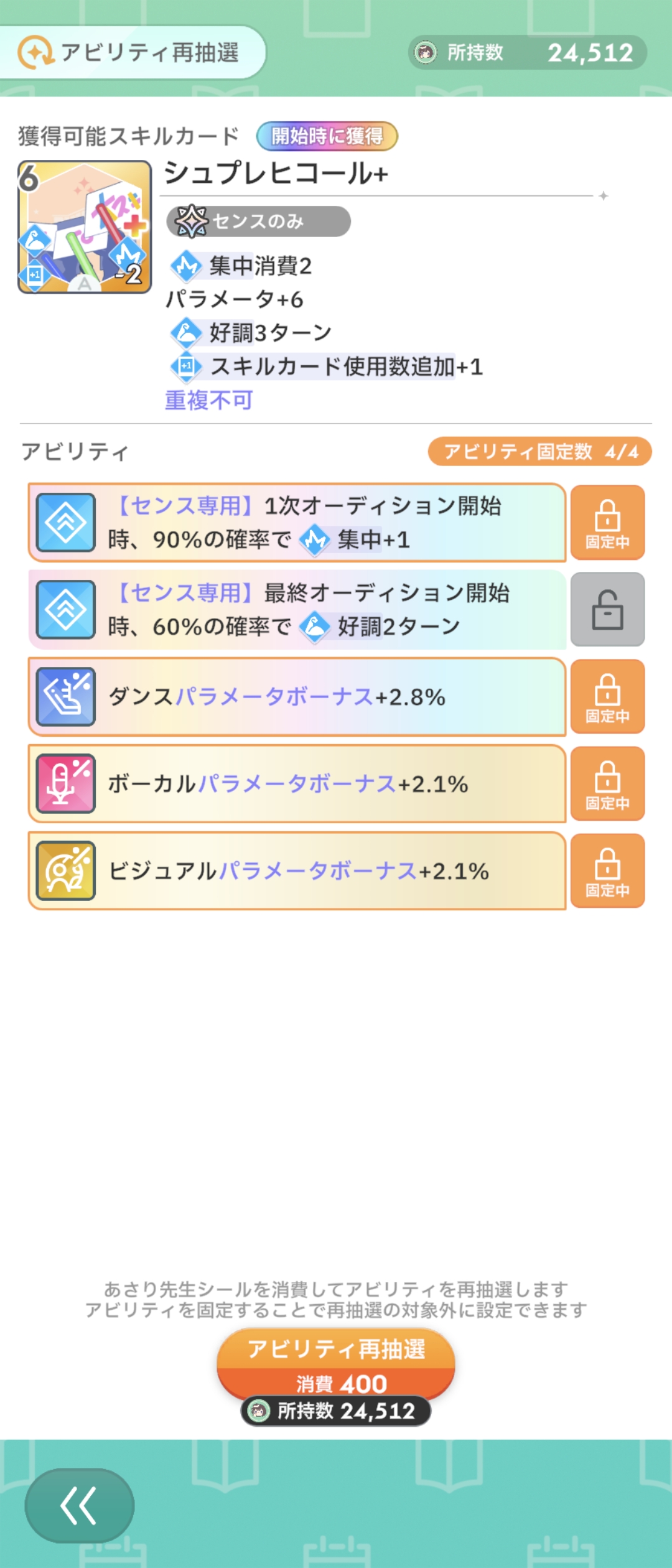Image resolution: width=672 pixels, height=1568 pixels.
Task: Open the シュプレヒコール+ skill card image
Action: pos(85,227)
